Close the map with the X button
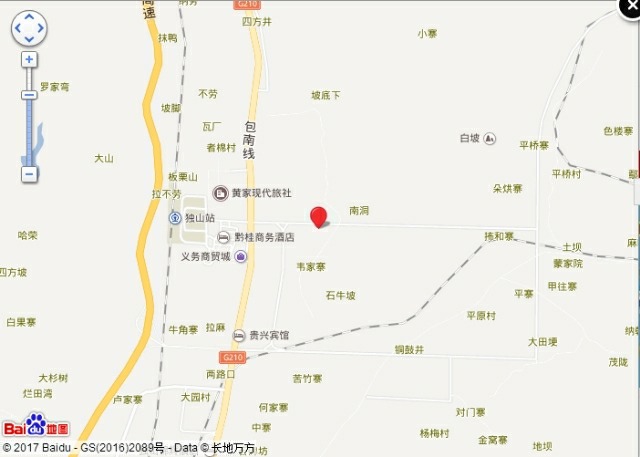Viewport: 640px width, 457px height. [630, 8]
